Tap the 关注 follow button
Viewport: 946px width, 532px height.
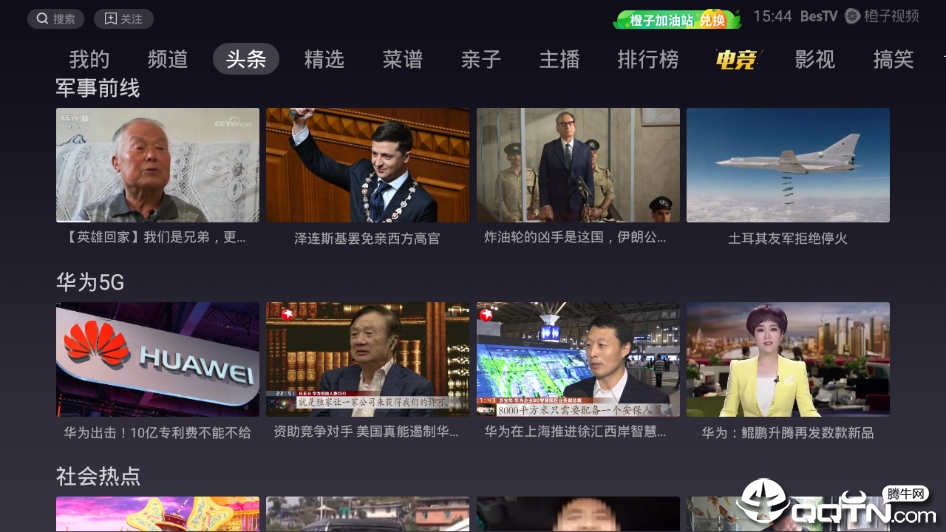tap(123, 18)
